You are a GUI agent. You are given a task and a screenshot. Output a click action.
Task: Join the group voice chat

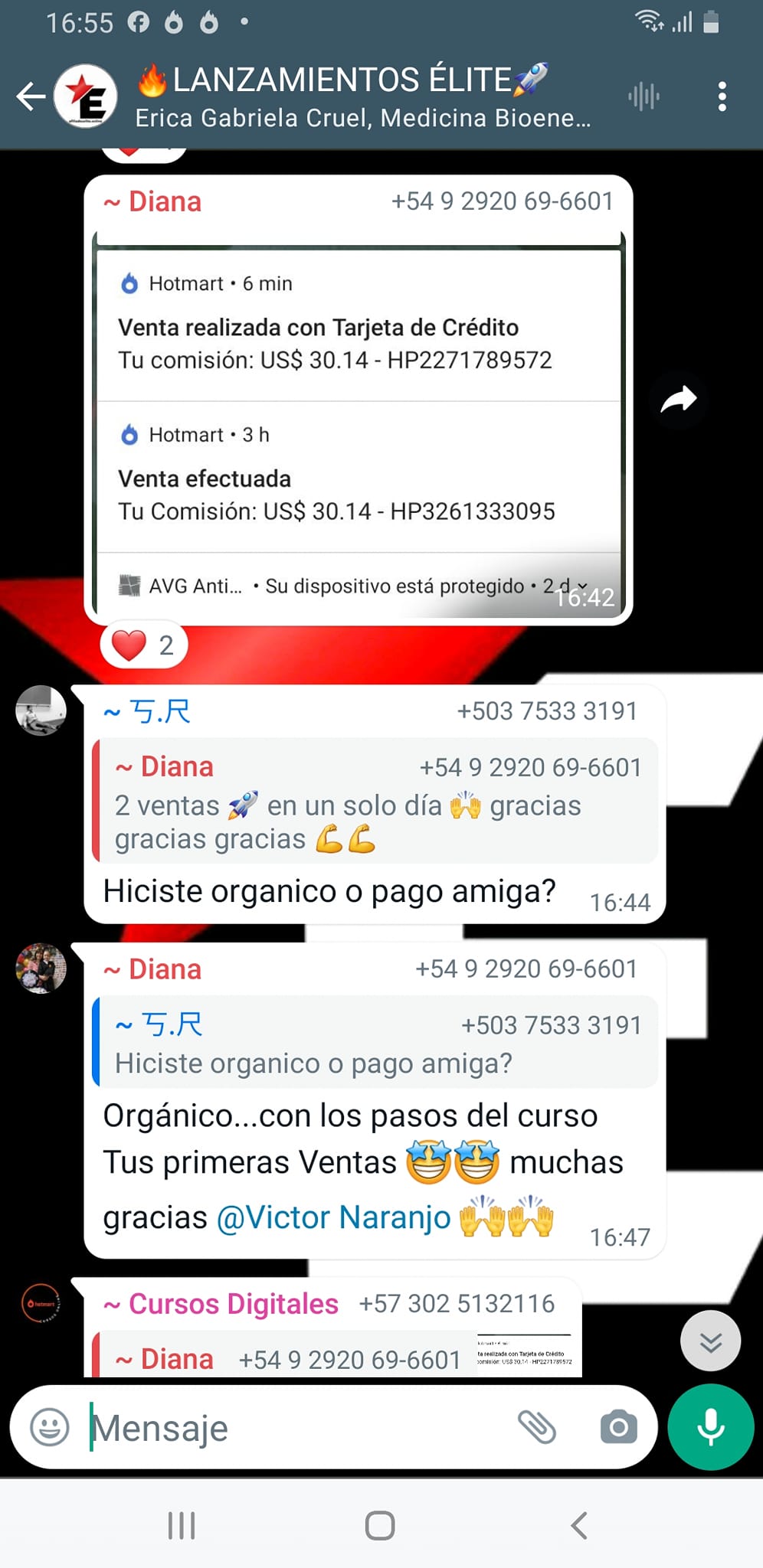643,96
